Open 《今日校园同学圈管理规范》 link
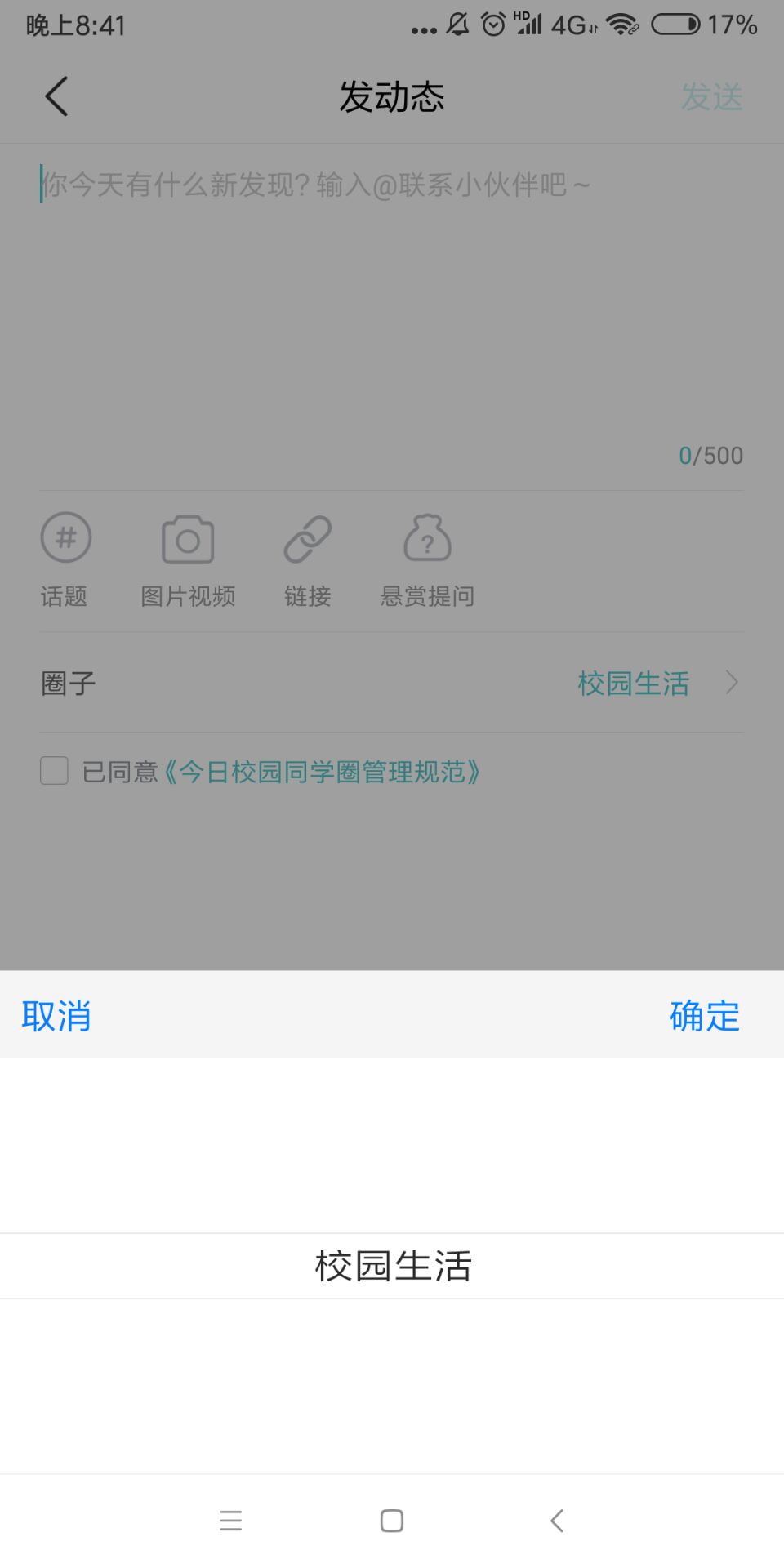Image resolution: width=784 pixels, height=1568 pixels. (323, 772)
